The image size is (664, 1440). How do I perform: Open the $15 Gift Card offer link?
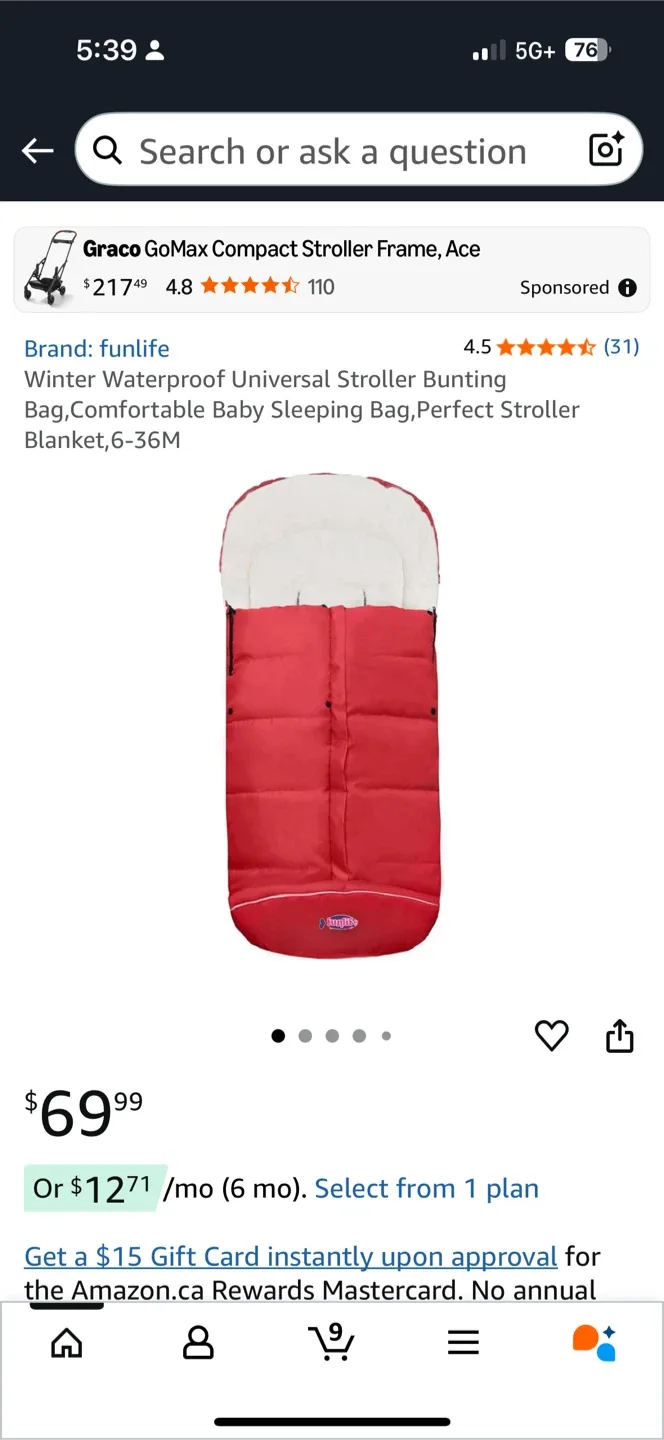(290, 1256)
